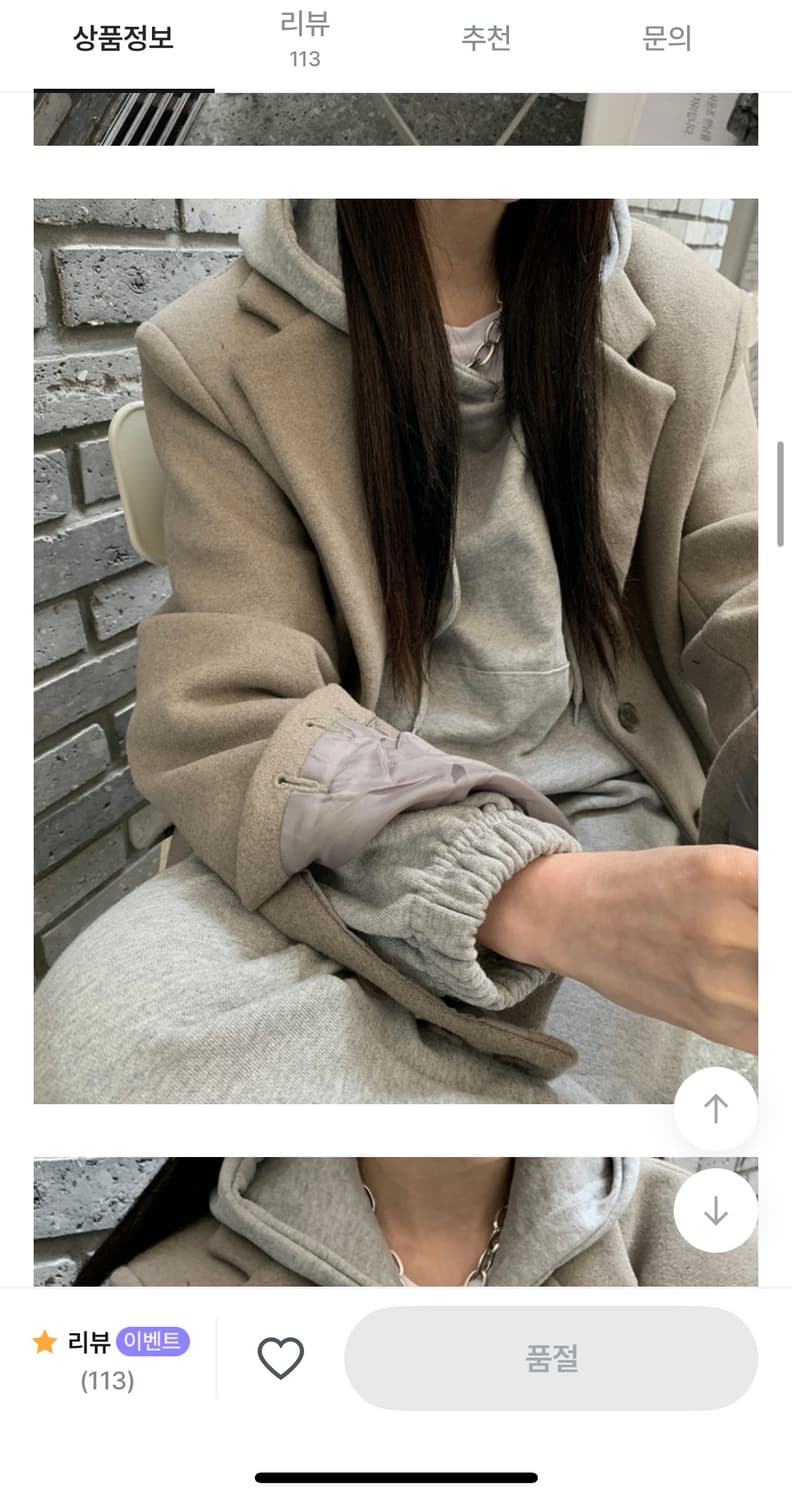792x1500 pixels.
Task: Click the 품절 sold-out button
Action: 551,1357
